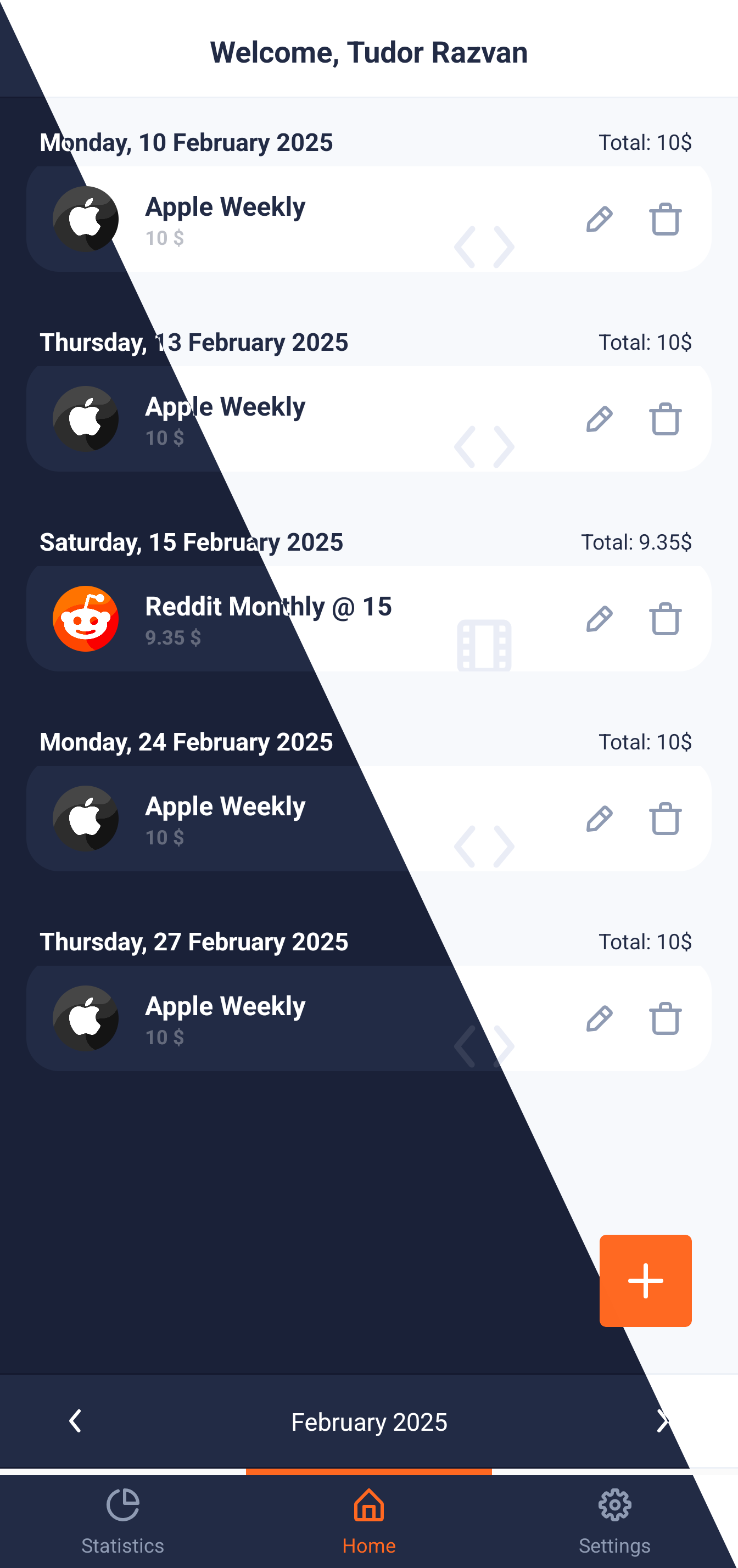Click the Apple logo on 24 February entry
738x1568 pixels.
[86, 818]
